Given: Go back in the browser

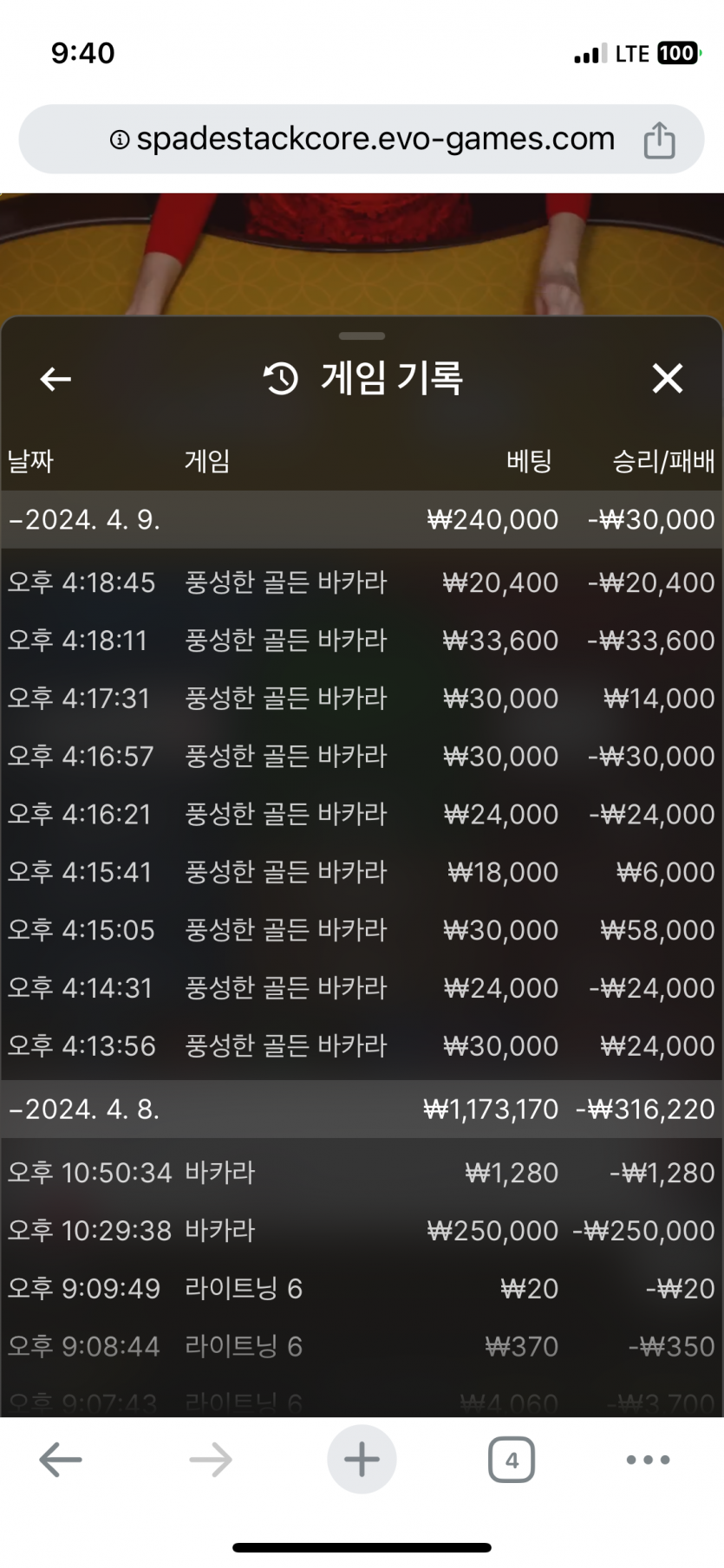Looking at the screenshot, I should (x=61, y=1460).
